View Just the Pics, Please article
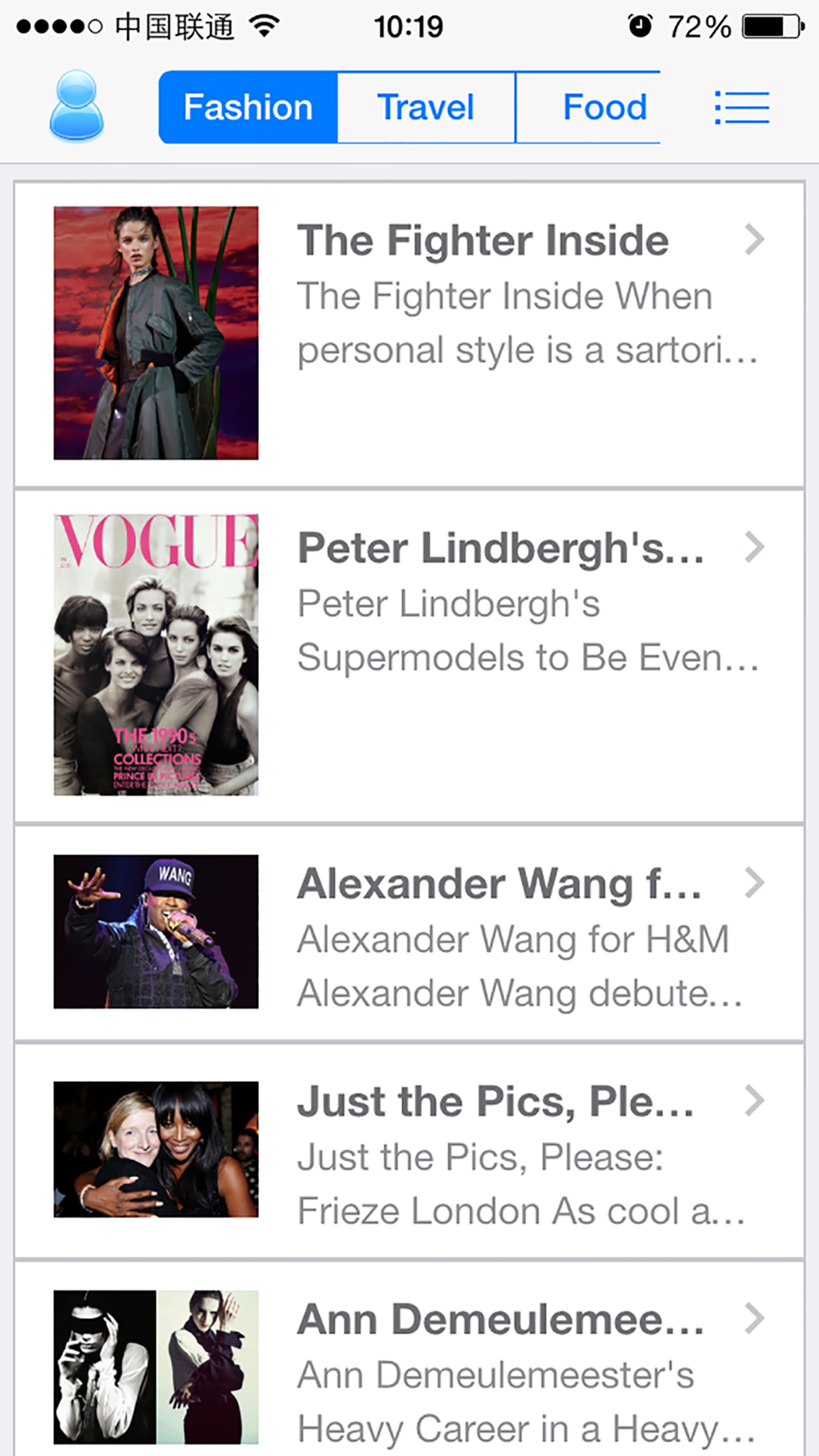 [x=495, y=1101]
